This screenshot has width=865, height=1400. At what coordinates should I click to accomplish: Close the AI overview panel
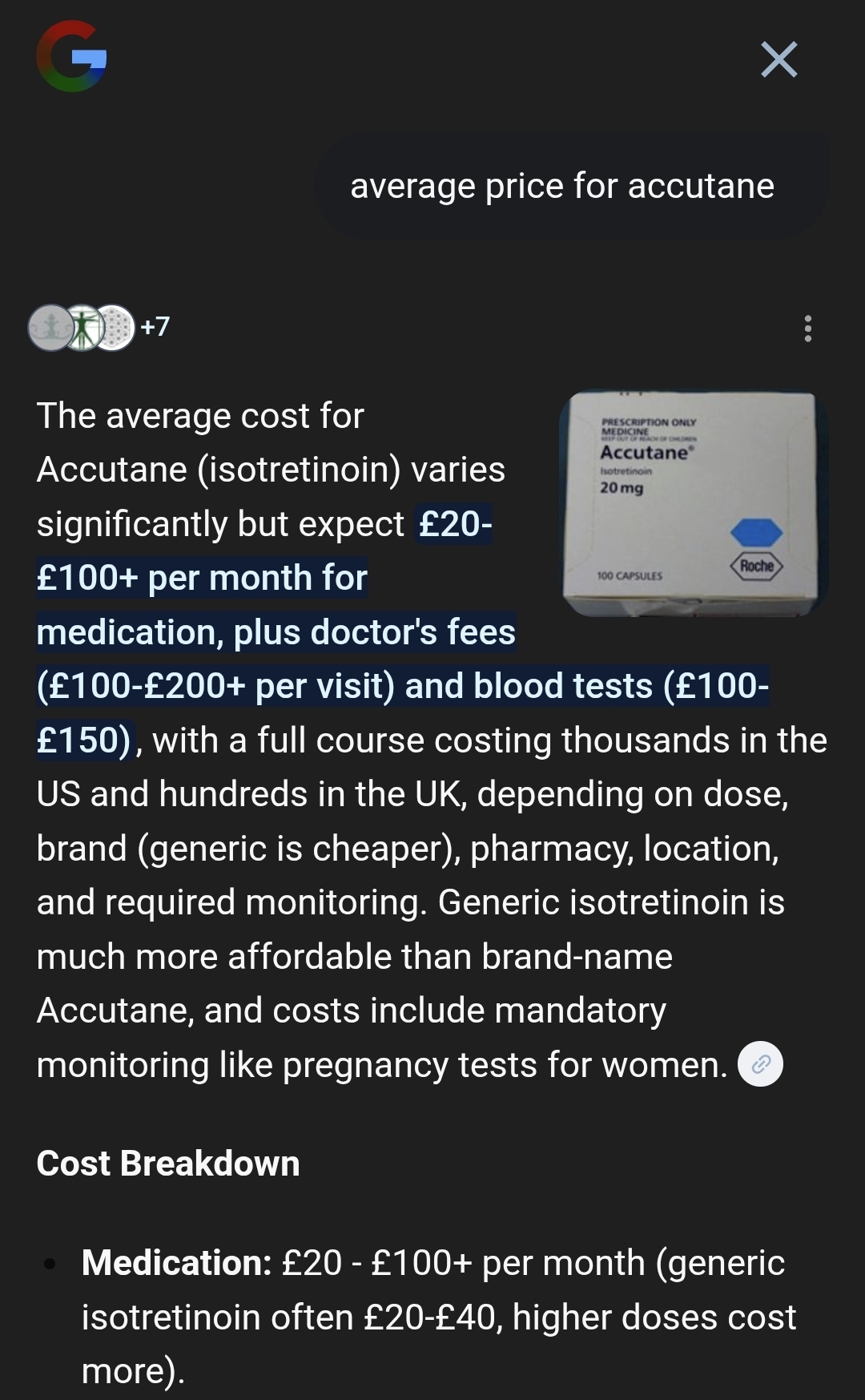click(x=778, y=59)
